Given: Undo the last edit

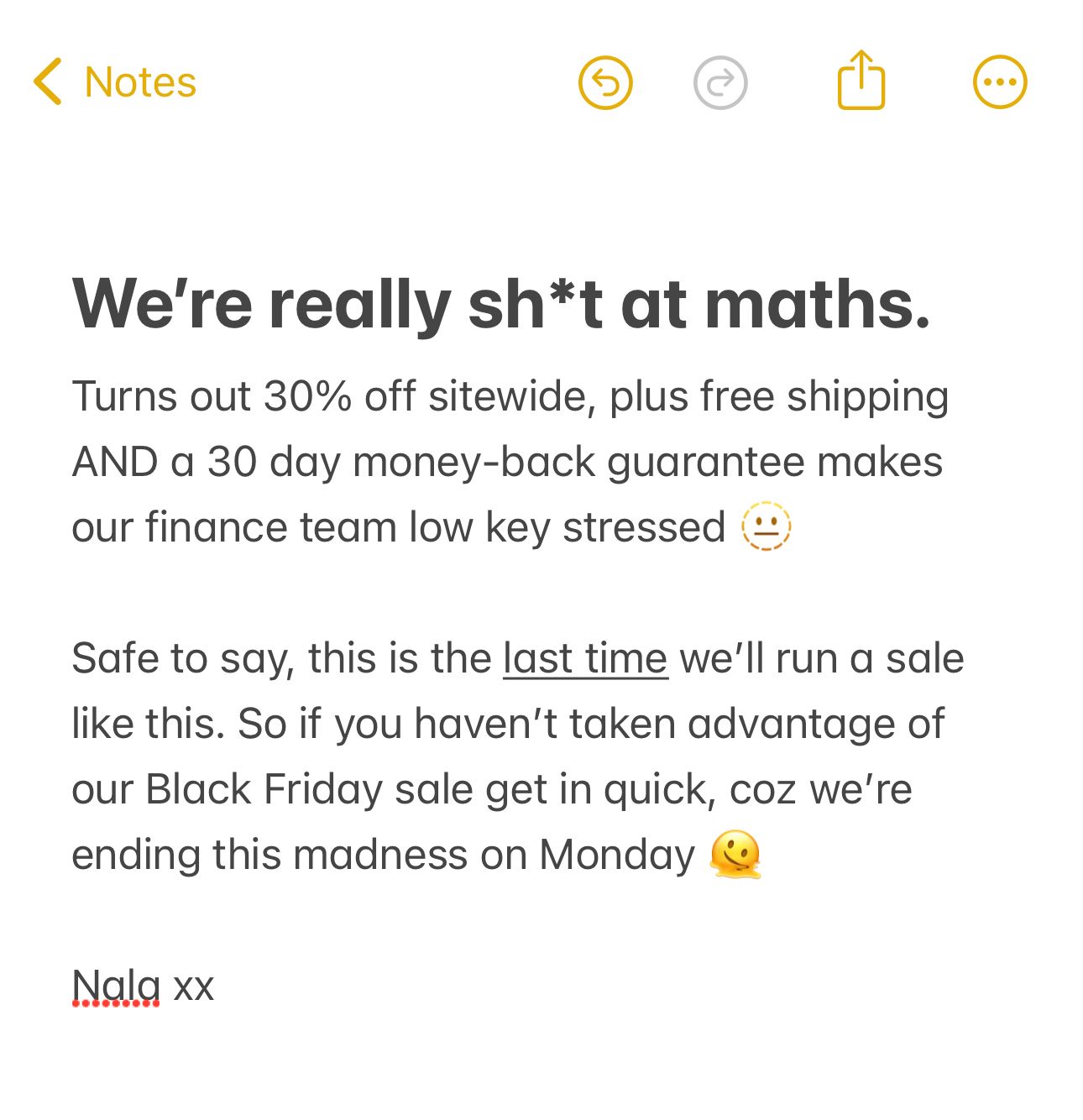Looking at the screenshot, I should tap(605, 82).
